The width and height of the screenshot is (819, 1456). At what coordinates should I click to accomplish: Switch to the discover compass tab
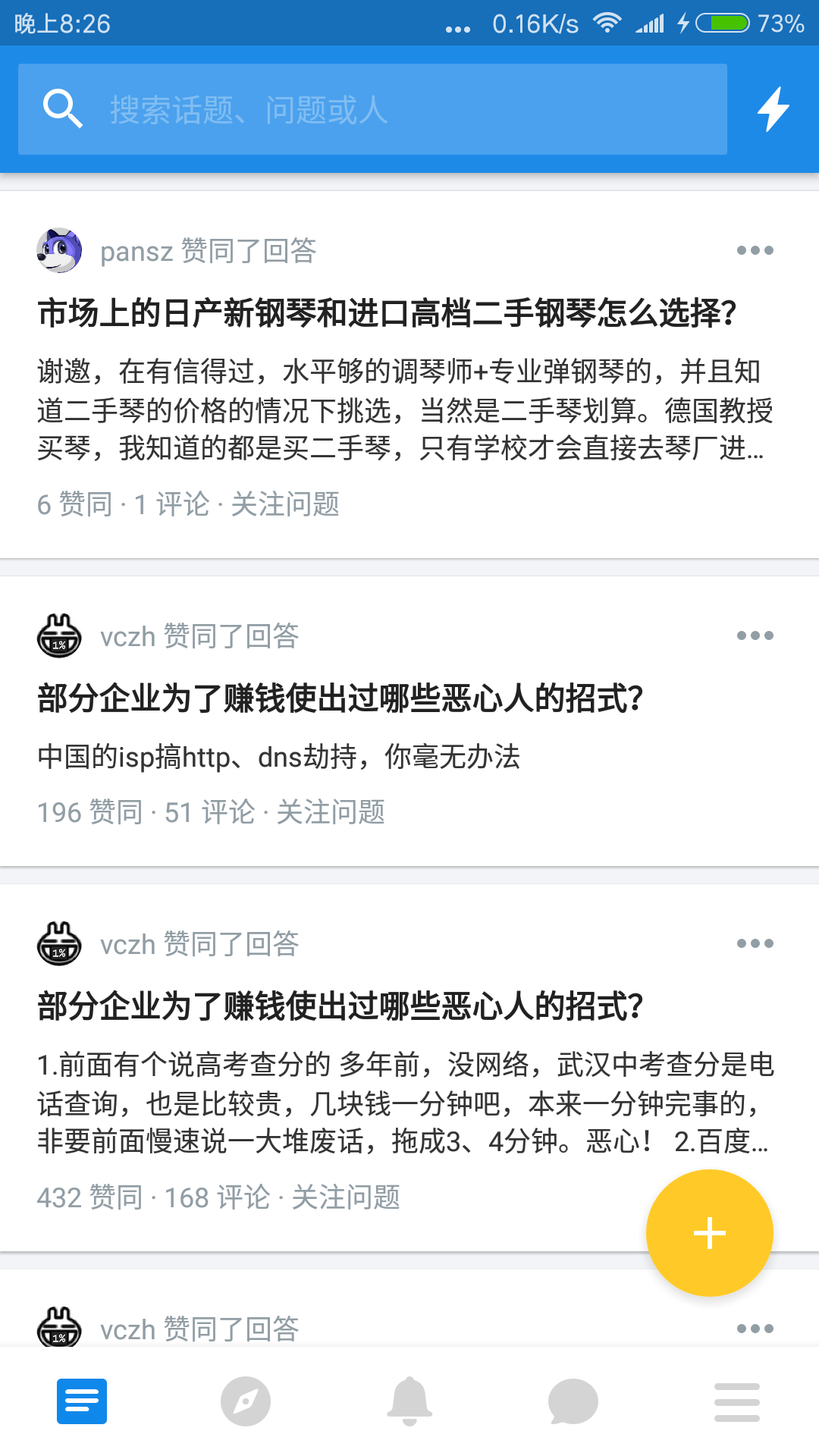246,1401
